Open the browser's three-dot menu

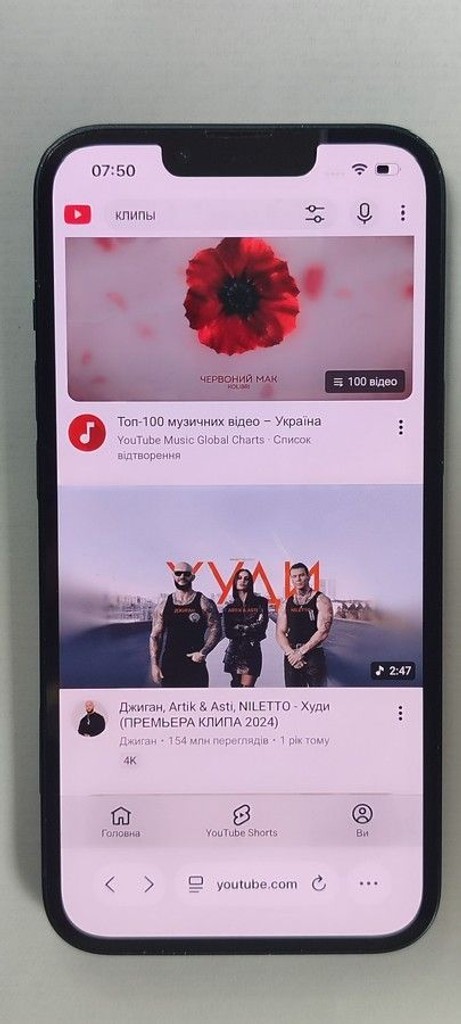pyautogui.click(x=368, y=884)
